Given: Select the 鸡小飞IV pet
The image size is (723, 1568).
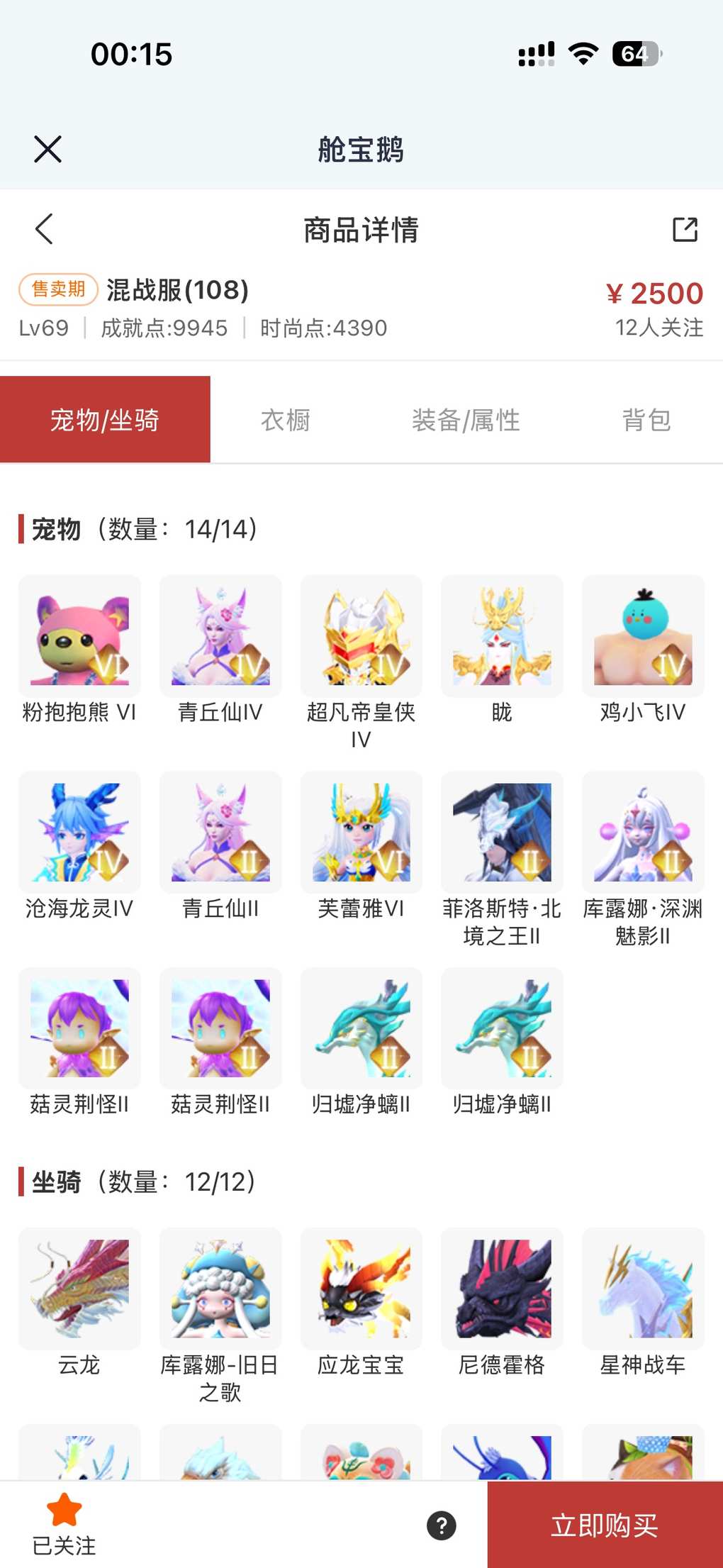Looking at the screenshot, I should [x=643, y=636].
